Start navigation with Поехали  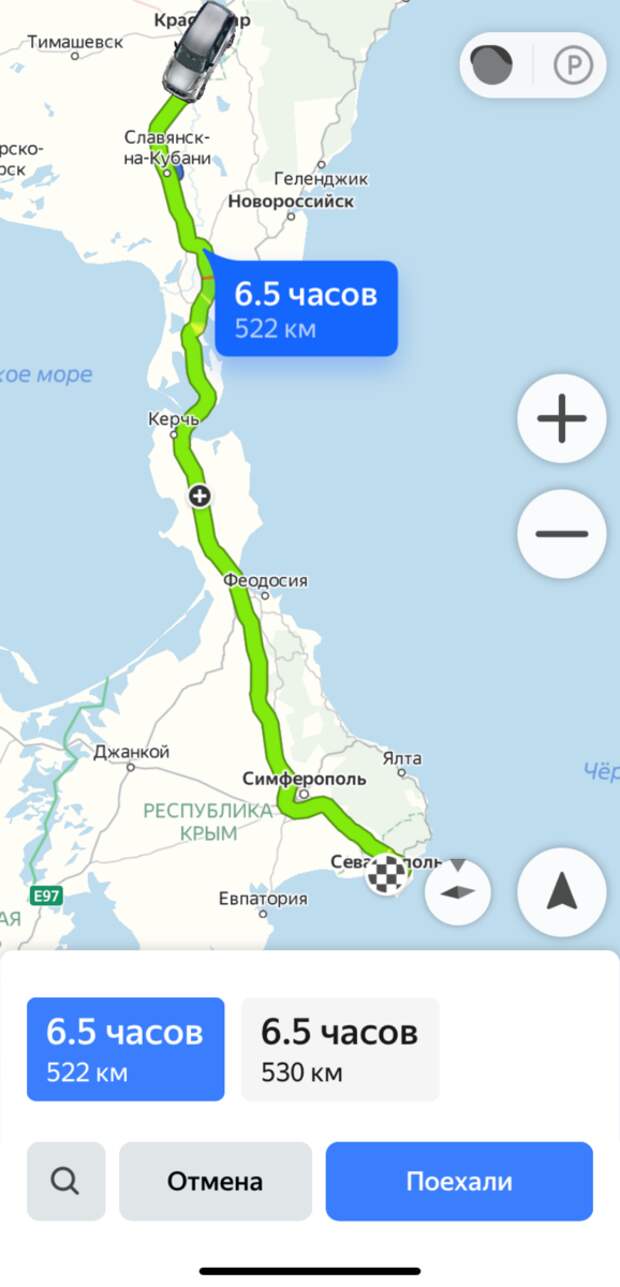click(459, 1181)
